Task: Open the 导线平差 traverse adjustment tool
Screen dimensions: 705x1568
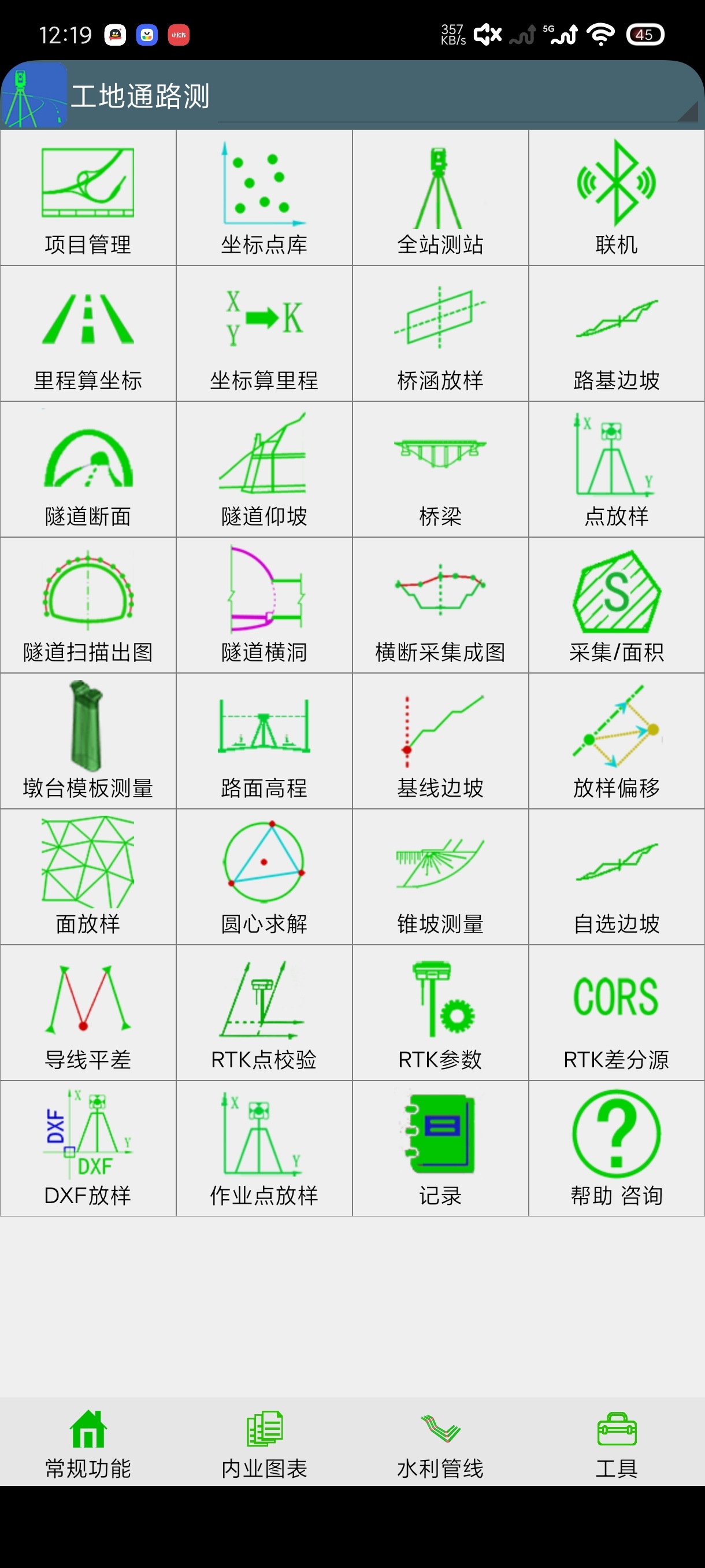Action: pyautogui.click(x=88, y=1014)
